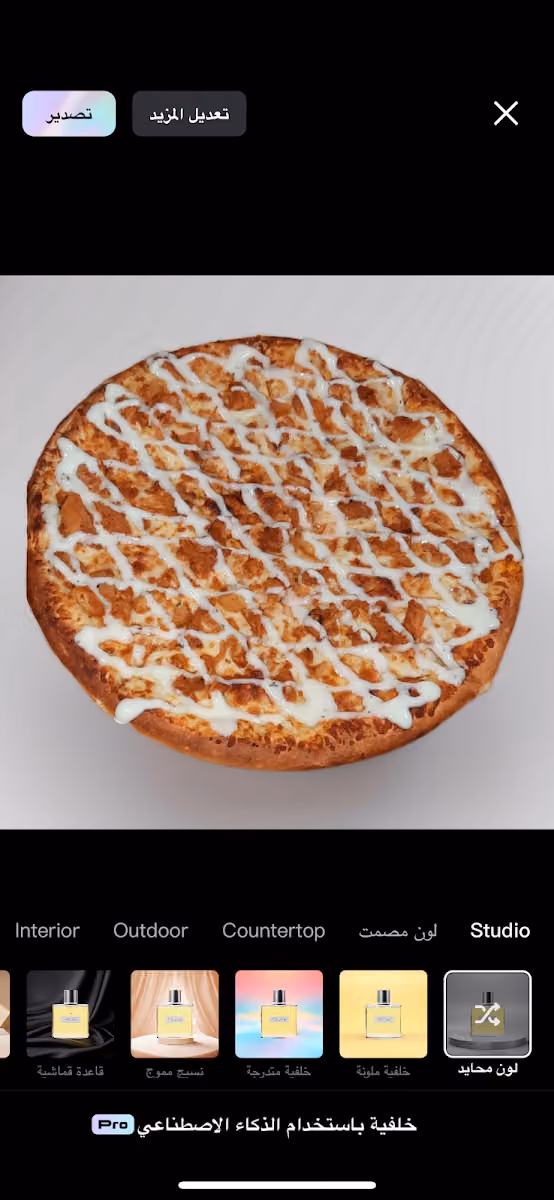The image size is (554, 1200).
Task: Open the Outdoor backgrounds tab
Action: (151, 931)
